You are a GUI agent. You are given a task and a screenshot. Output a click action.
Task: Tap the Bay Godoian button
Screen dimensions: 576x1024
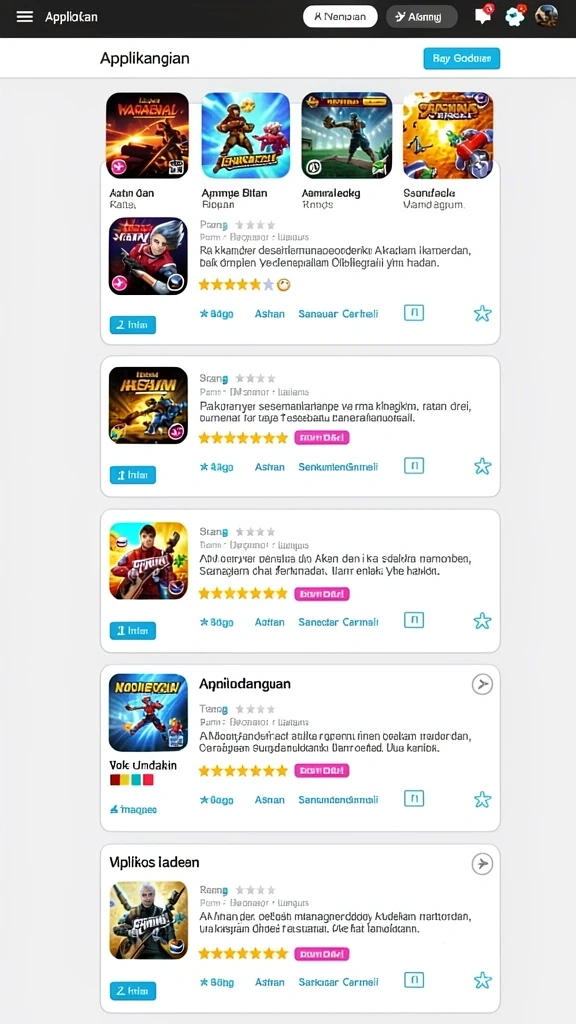click(x=462, y=58)
